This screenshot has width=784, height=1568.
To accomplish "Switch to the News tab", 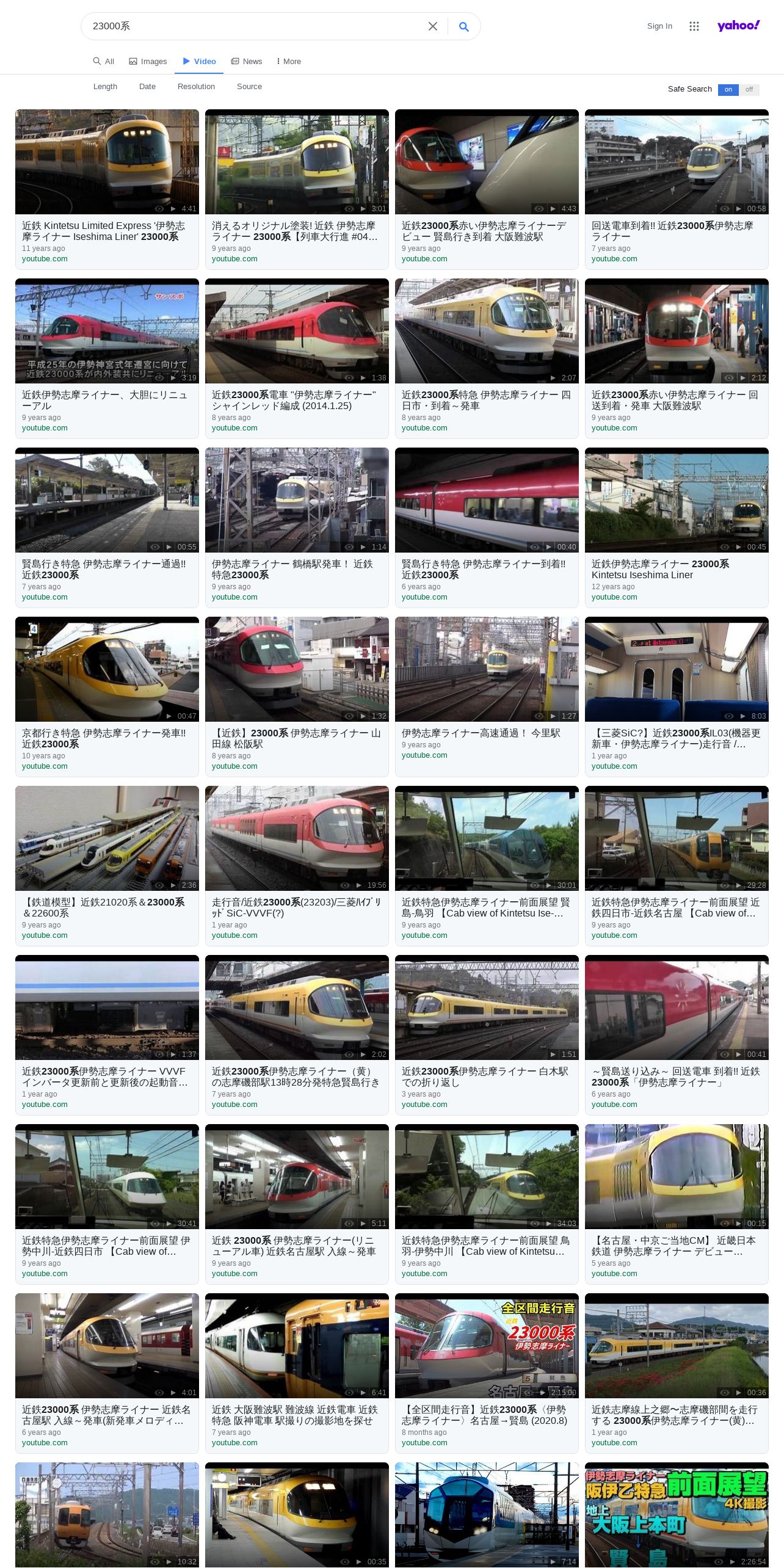I will pyautogui.click(x=247, y=61).
